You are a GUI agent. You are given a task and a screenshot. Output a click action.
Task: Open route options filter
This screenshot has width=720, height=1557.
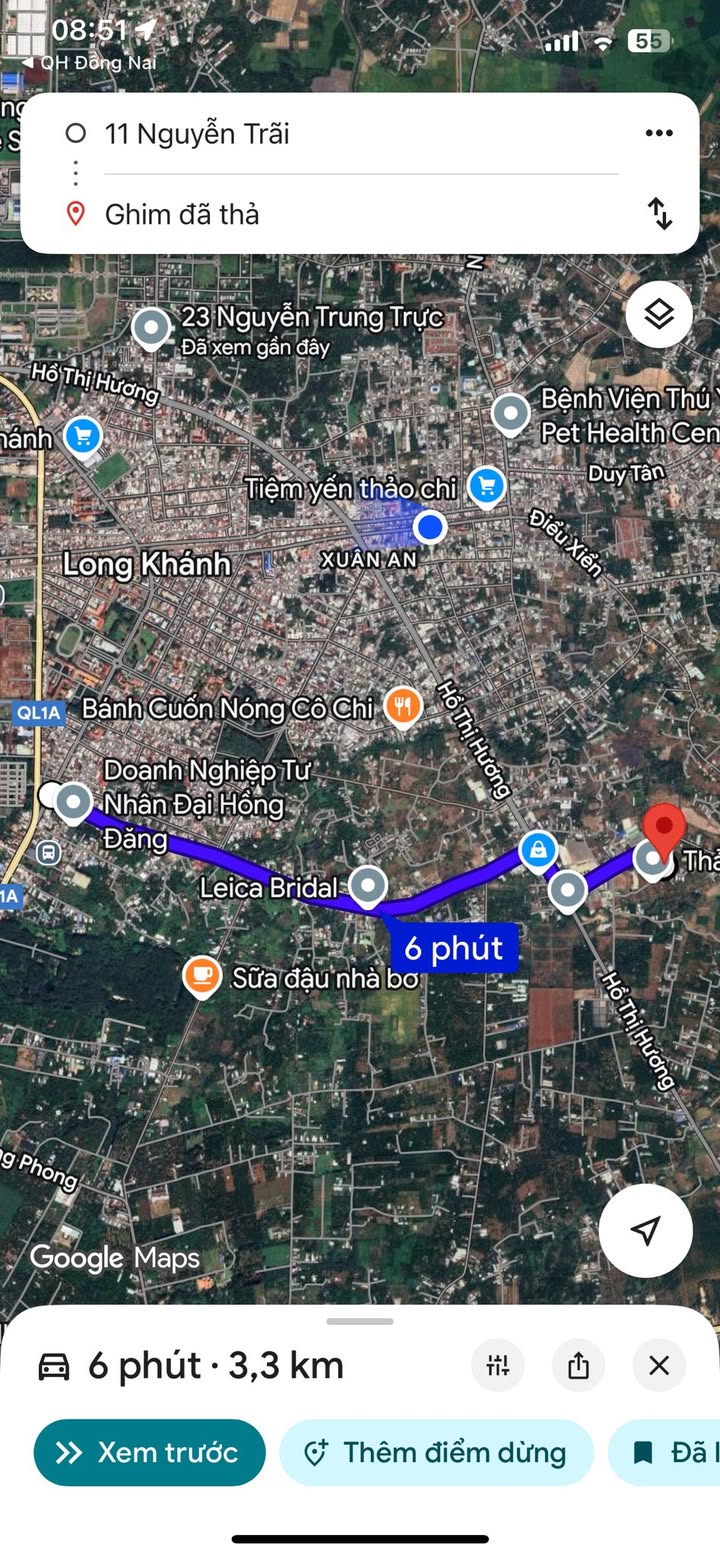click(x=498, y=1365)
